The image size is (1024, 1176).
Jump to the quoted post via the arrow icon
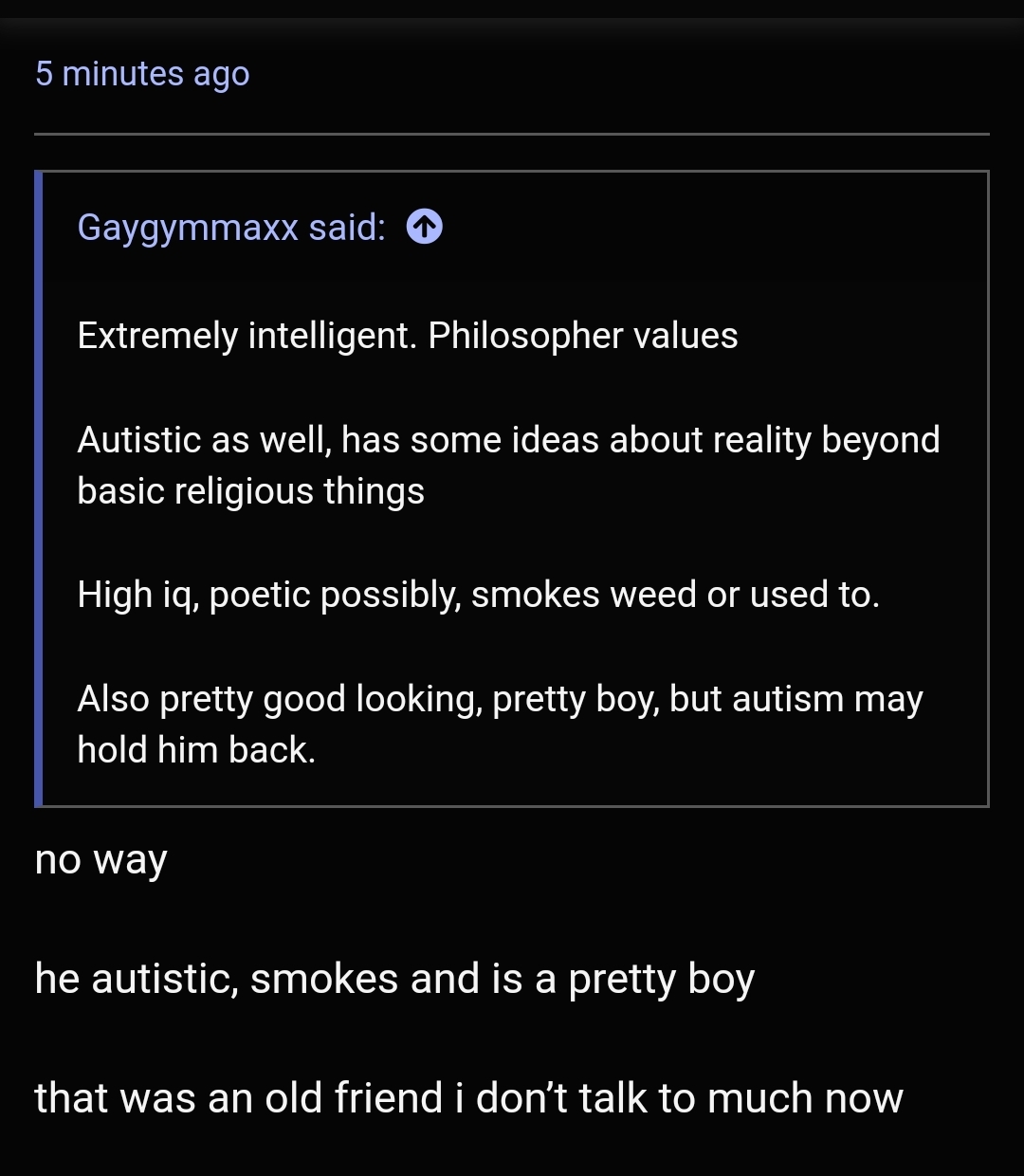point(424,228)
